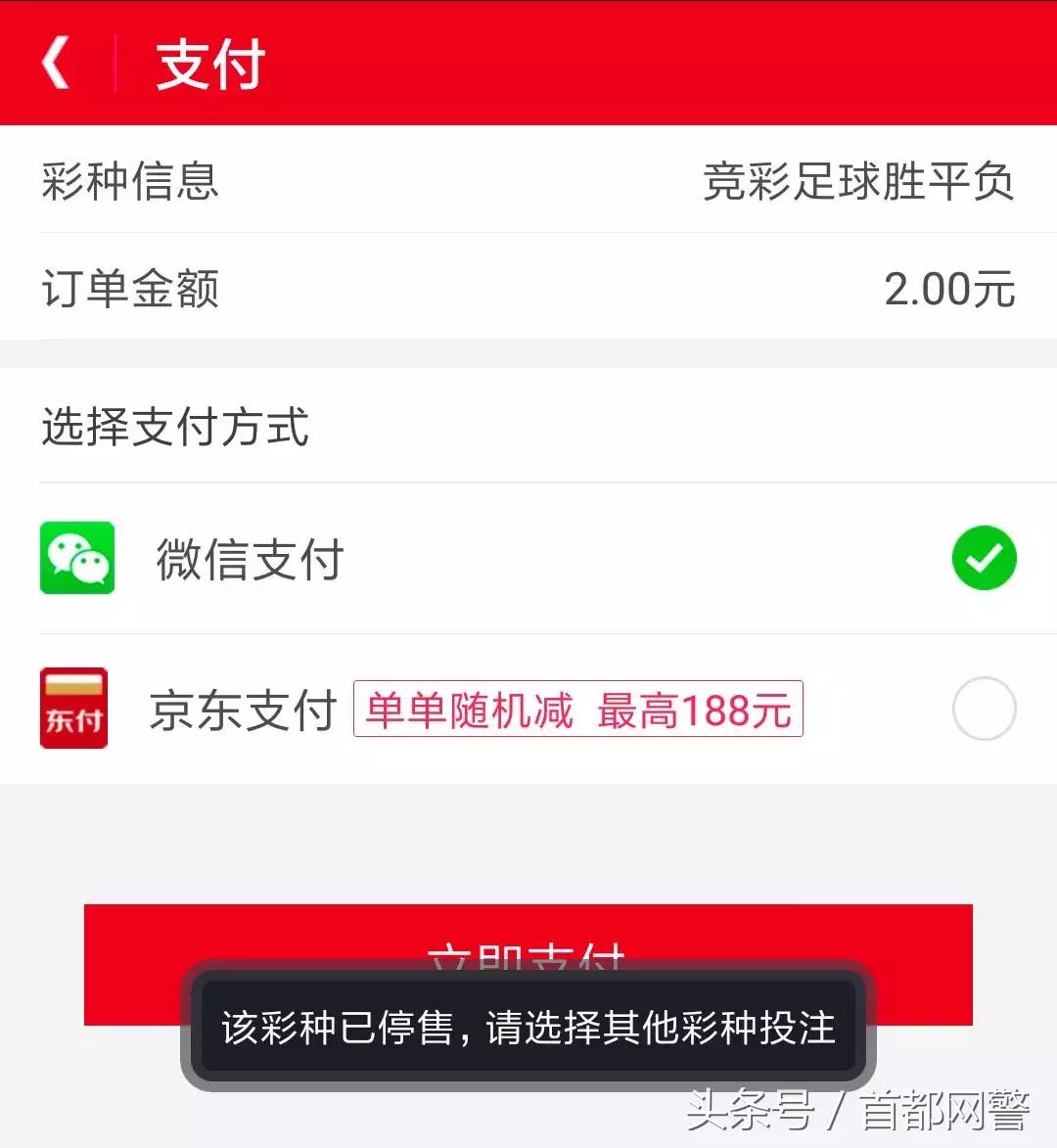Select 微信支付 as the payment method
Image resolution: width=1057 pixels, height=1148 pixels.
[250, 559]
